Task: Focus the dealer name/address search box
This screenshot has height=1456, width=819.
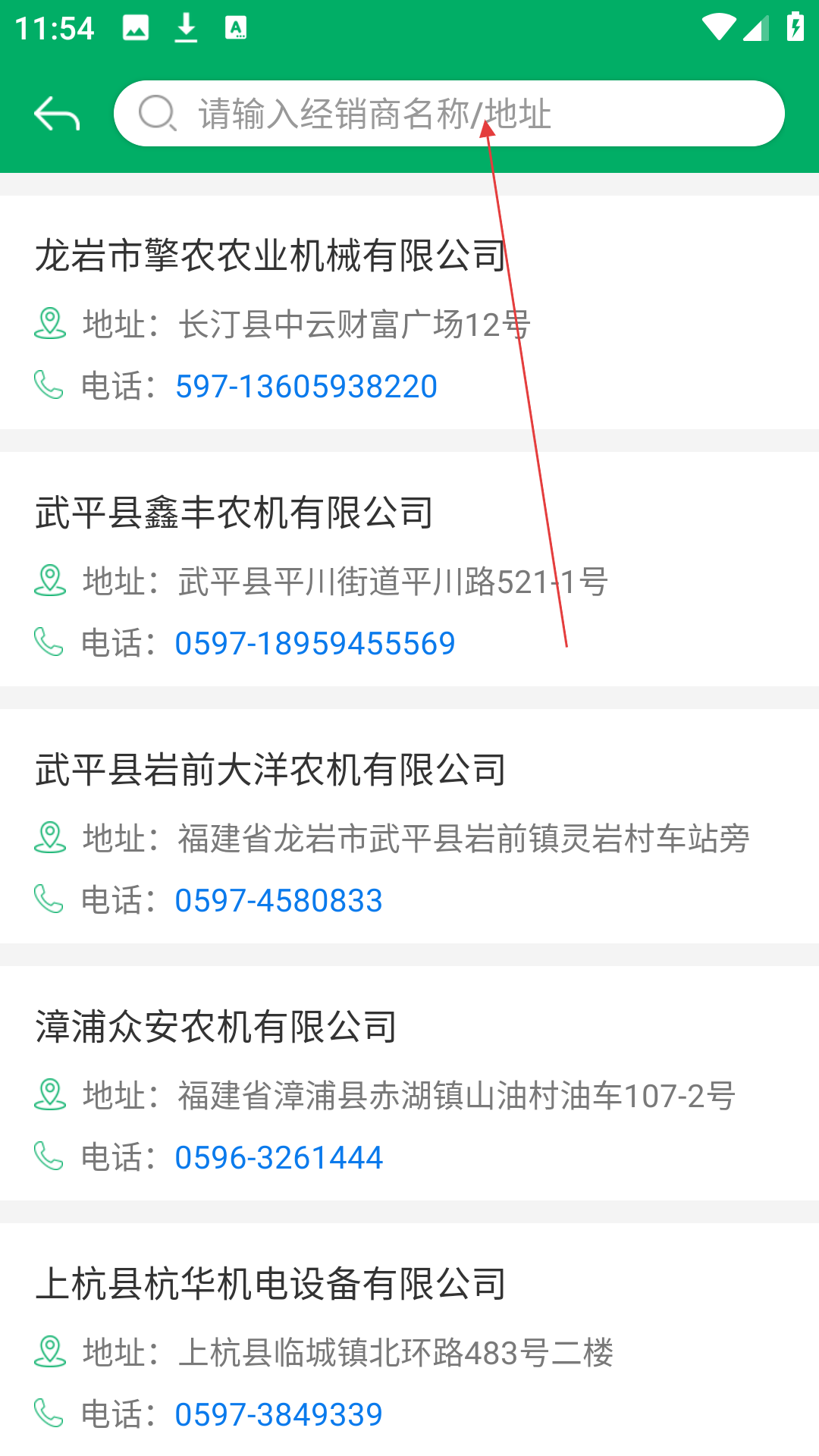Action: pos(449,114)
